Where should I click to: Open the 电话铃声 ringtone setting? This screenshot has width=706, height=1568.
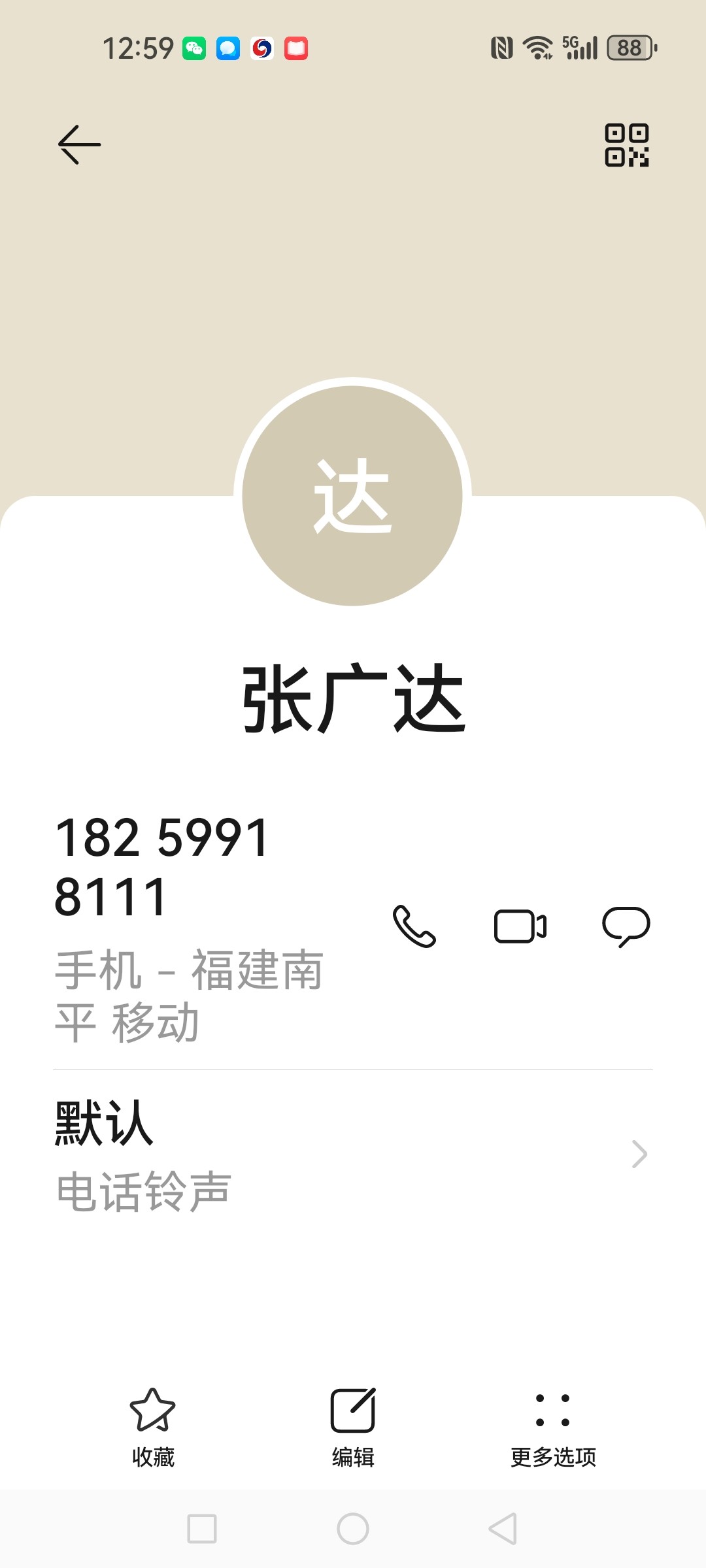coord(353,1154)
